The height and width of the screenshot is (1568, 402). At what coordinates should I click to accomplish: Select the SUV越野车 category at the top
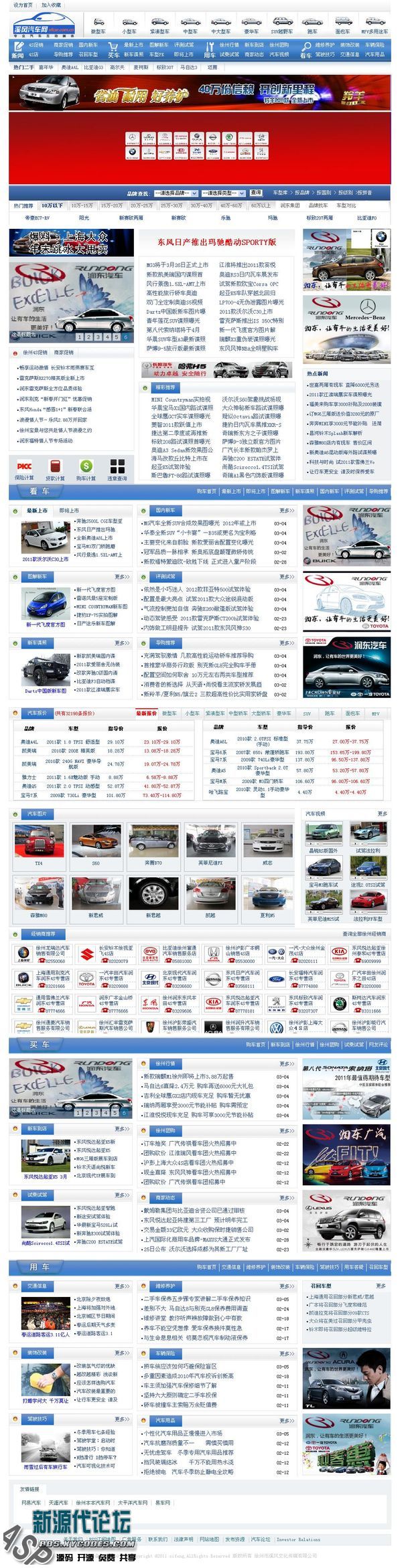(282, 26)
